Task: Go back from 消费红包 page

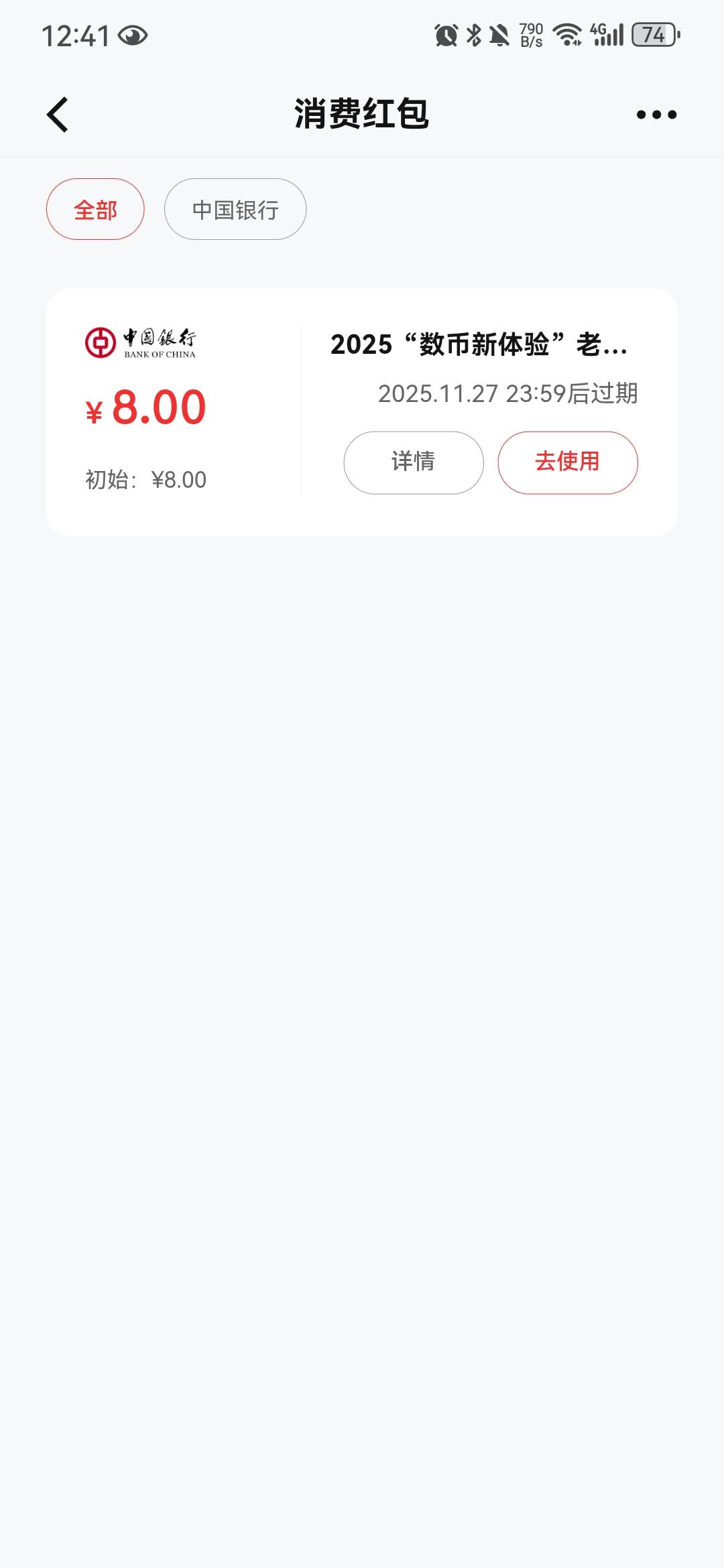Action: coord(58,115)
